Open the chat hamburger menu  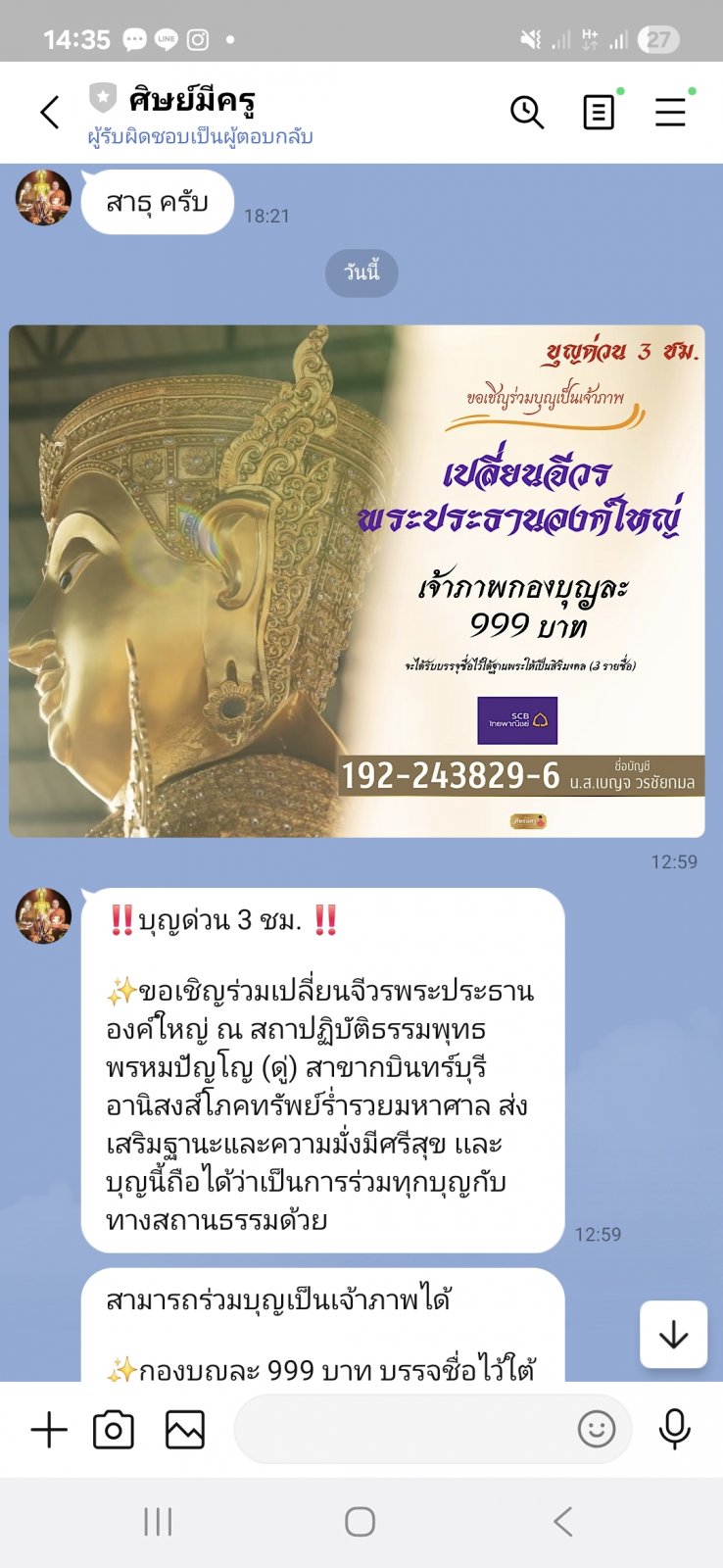tap(670, 113)
